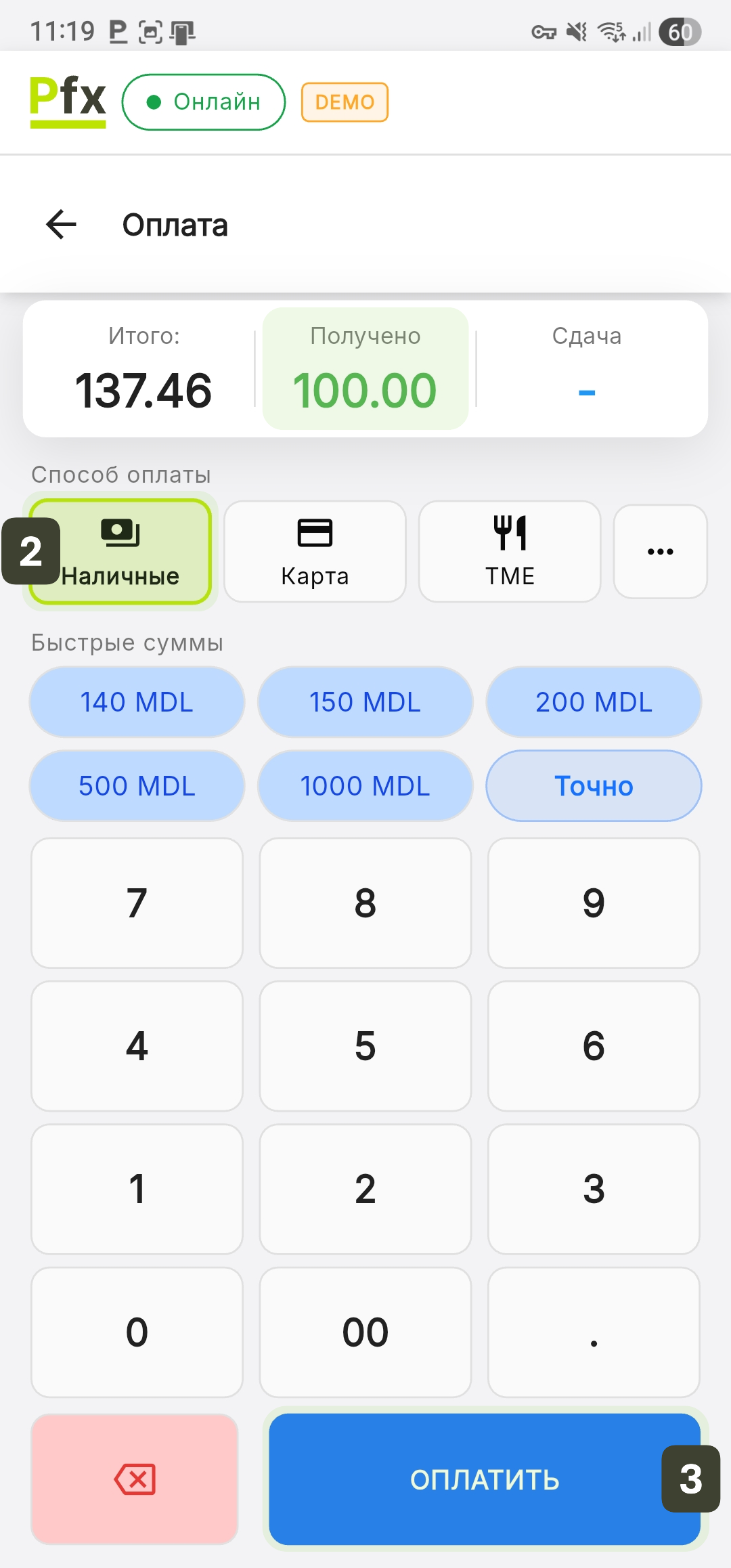The height and width of the screenshot is (1568, 731).
Task: Delete the last entered digit
Action: click(135, 1479)
